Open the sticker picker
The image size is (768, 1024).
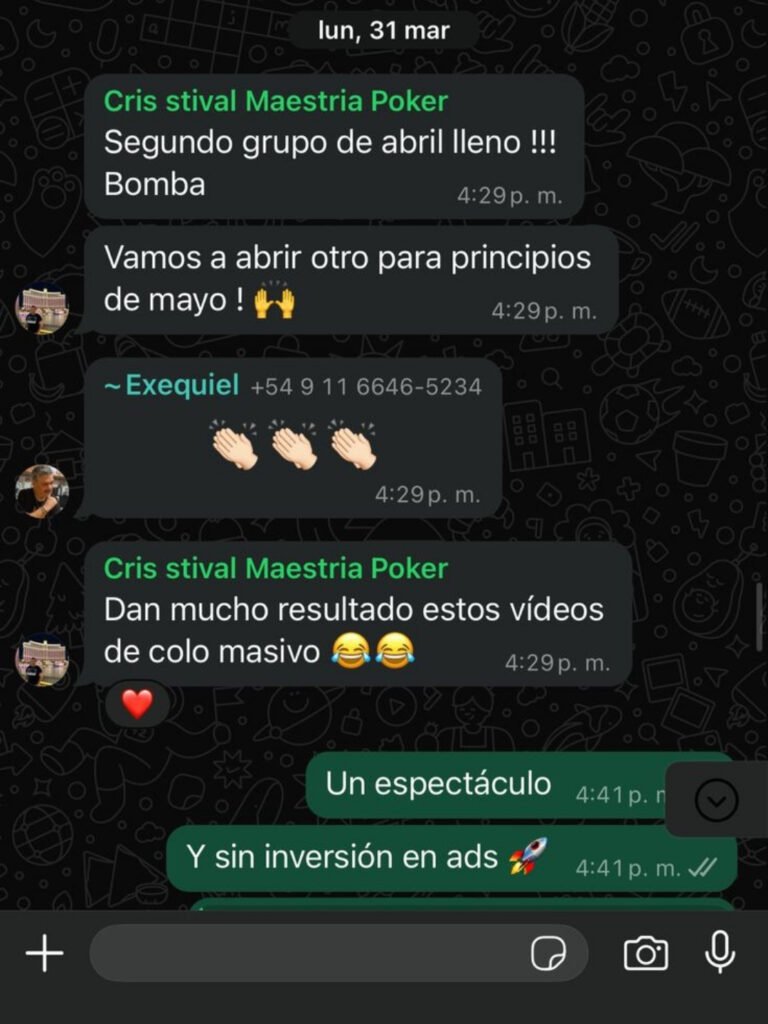[x=548, y=953]
